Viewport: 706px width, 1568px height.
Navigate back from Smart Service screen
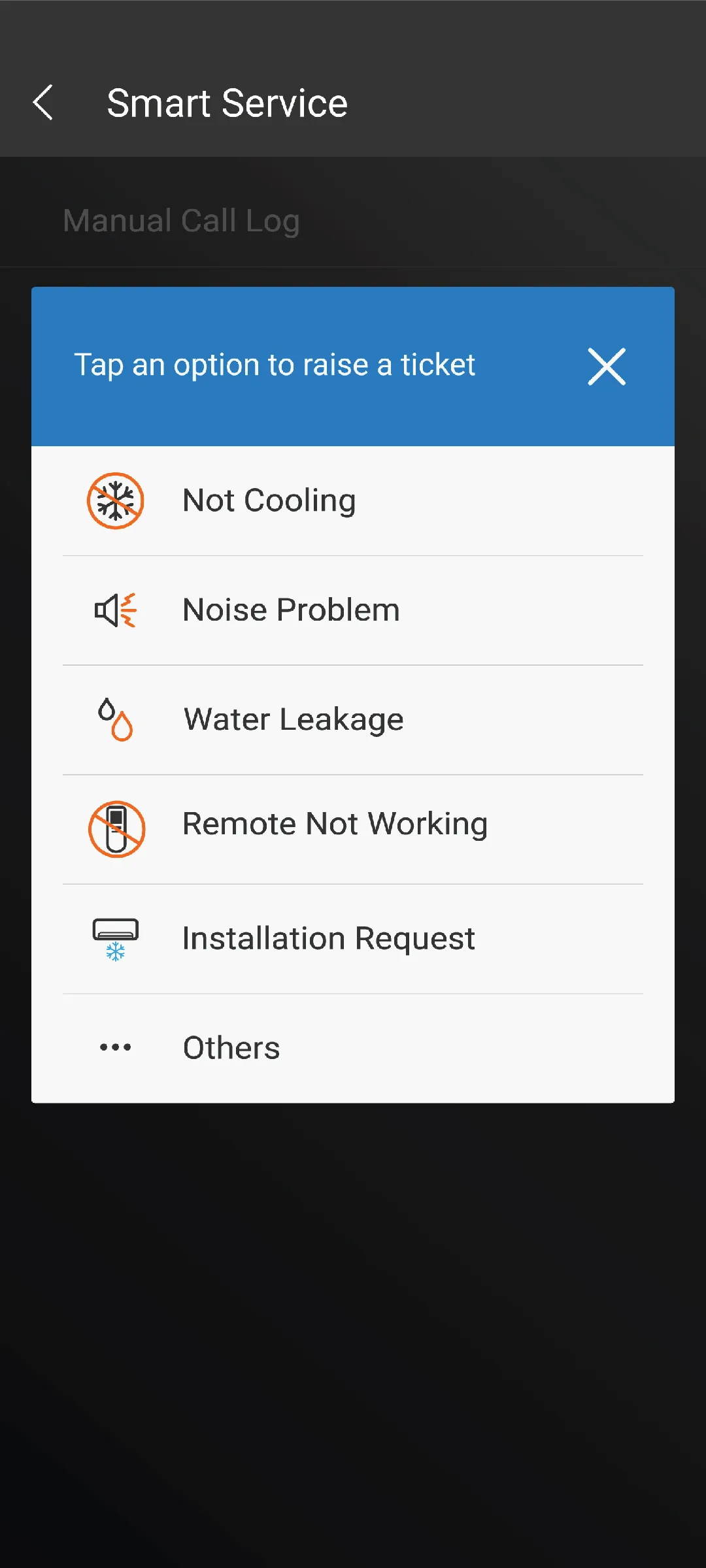pos(43,103)
